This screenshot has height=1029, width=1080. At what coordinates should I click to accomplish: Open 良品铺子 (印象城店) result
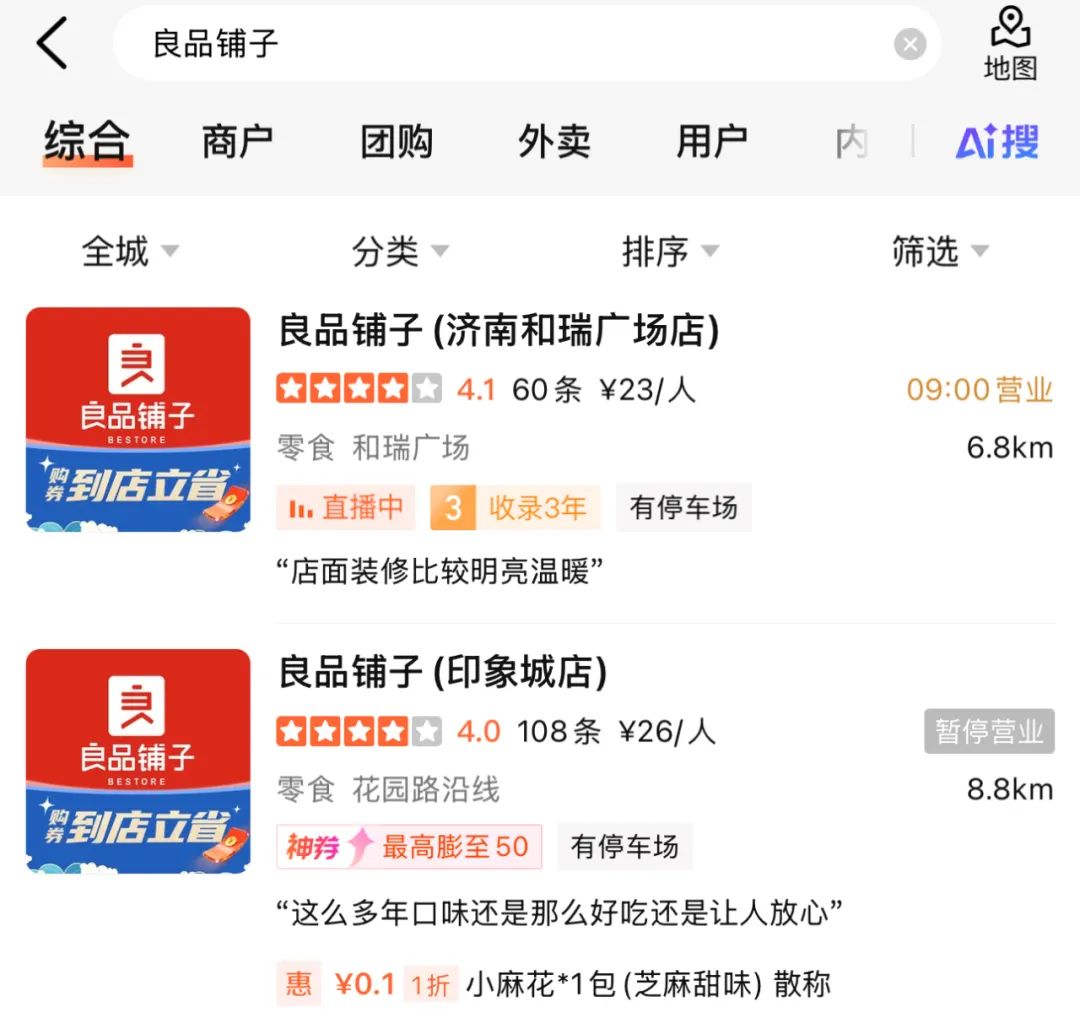[442, 673]
